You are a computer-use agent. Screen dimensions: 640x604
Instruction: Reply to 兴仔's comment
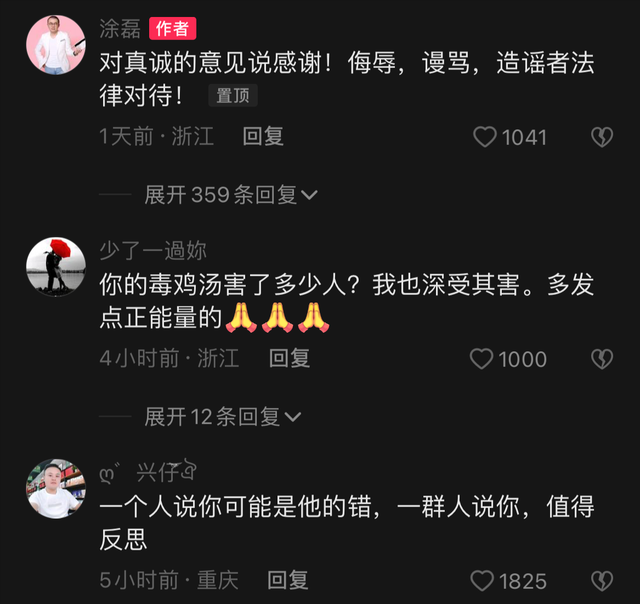click(x=288, y=579)
